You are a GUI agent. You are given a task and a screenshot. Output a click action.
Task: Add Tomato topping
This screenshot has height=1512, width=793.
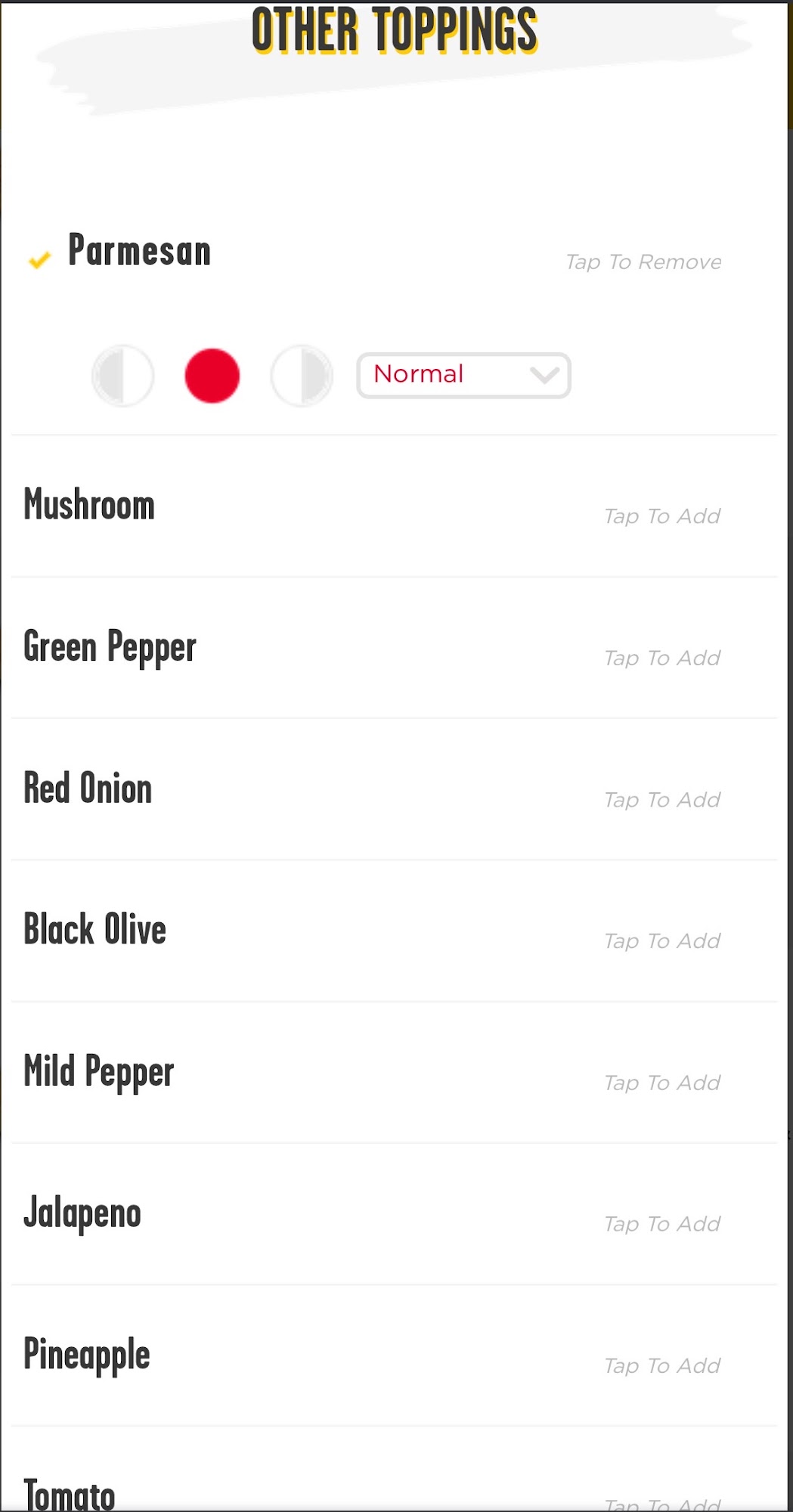pyautogui.click(x=661, y=1503)
